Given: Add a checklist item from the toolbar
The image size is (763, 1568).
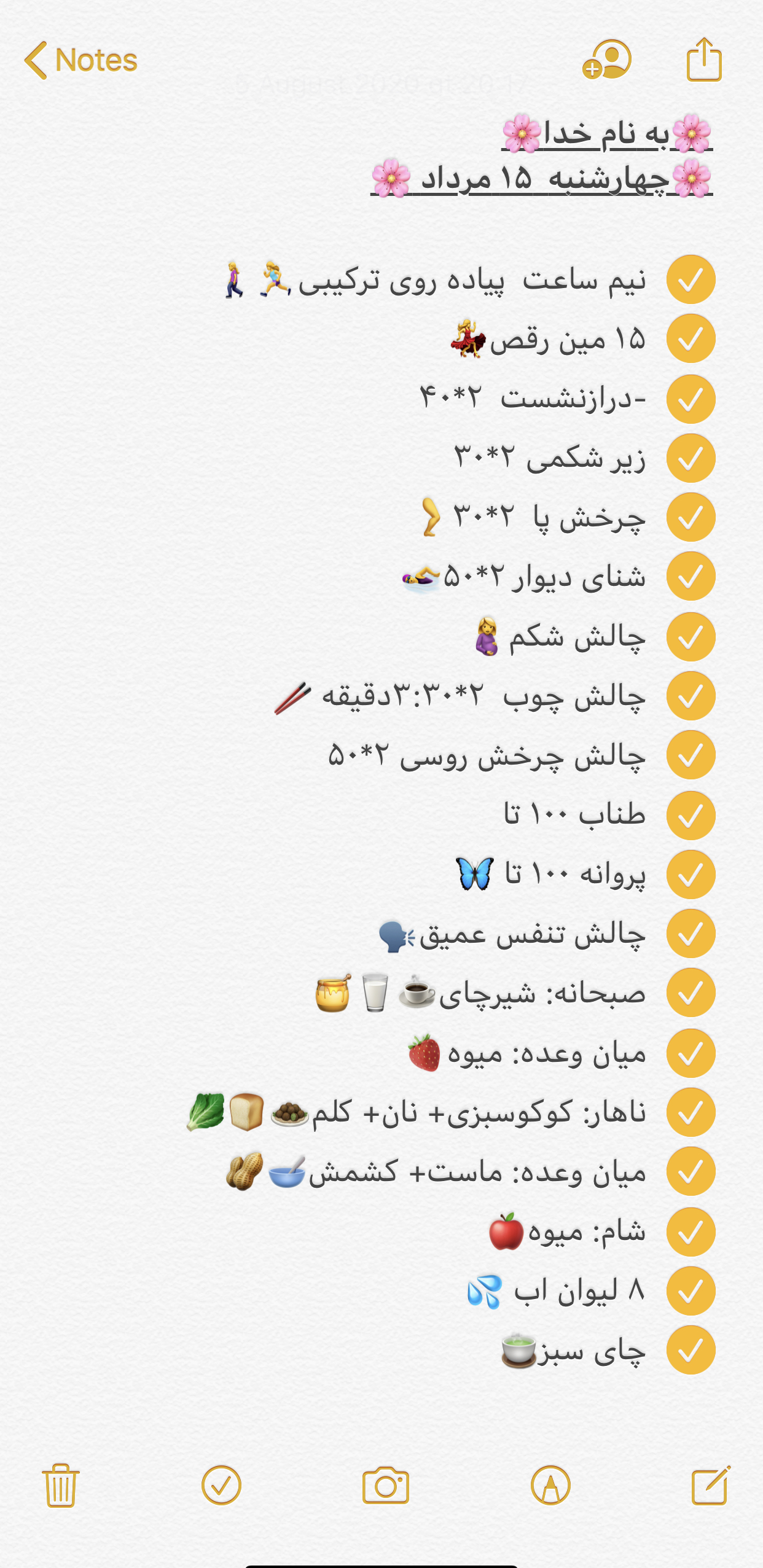Looking at the screenshot, I should pos(221,1486).
